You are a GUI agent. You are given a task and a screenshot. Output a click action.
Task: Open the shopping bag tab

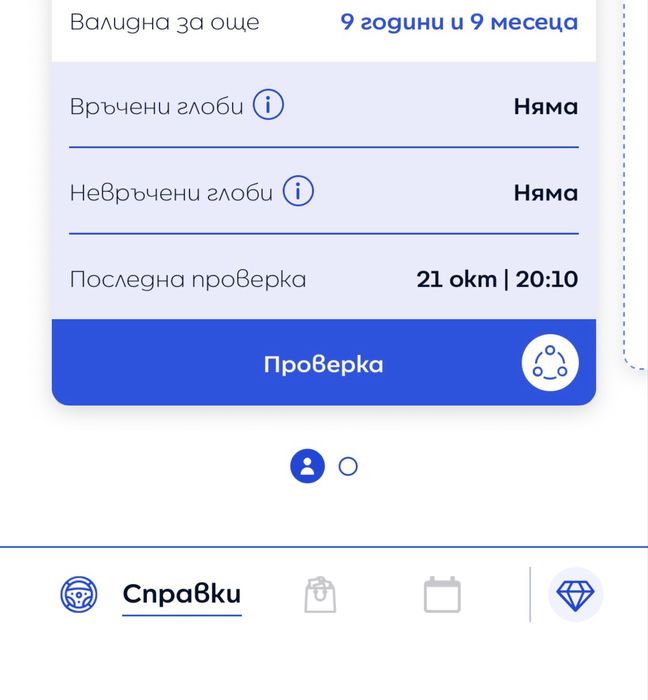point(320,595)
